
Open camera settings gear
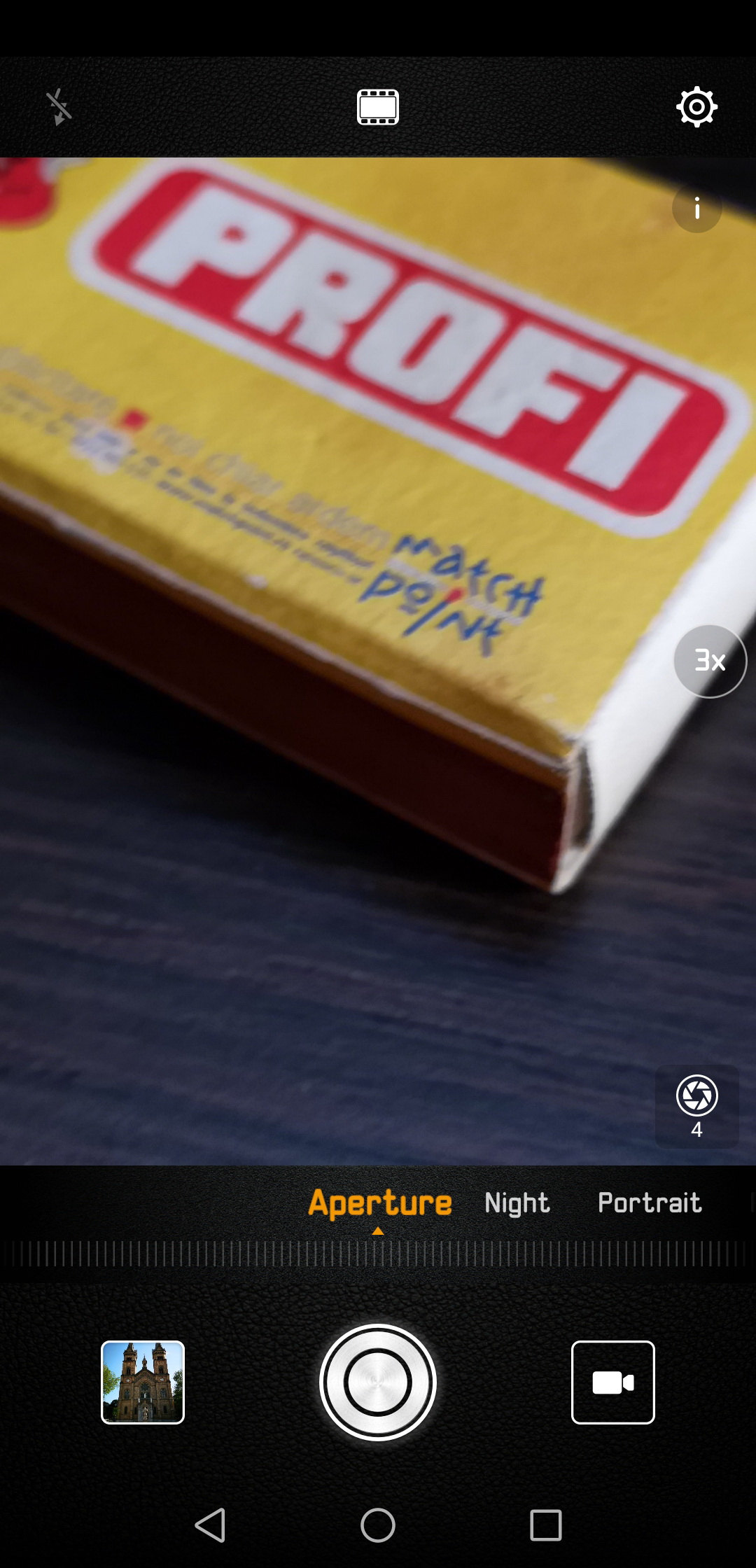(x=696, y=107)
